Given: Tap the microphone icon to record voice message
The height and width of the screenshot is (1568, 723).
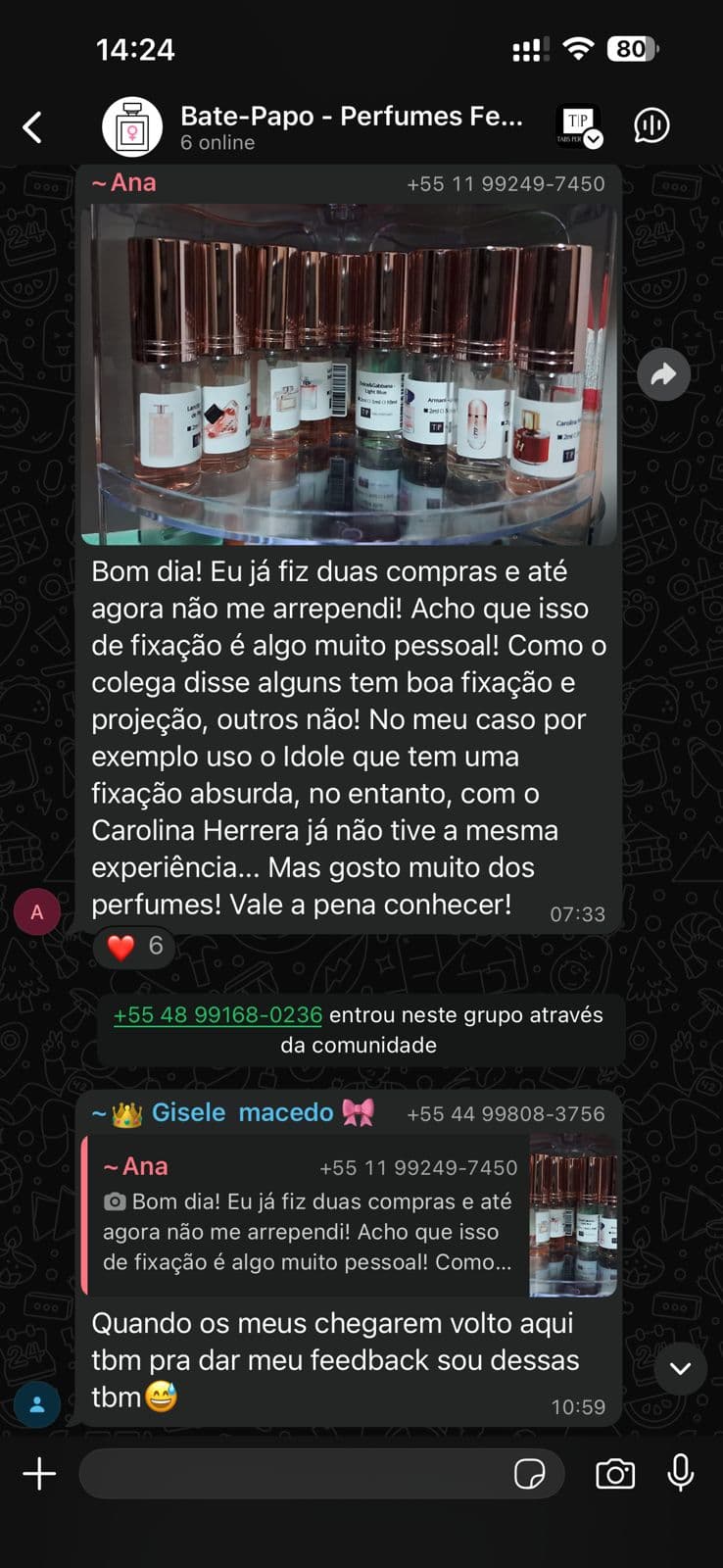Looking at the screenshot, I should coord(681,1473).
